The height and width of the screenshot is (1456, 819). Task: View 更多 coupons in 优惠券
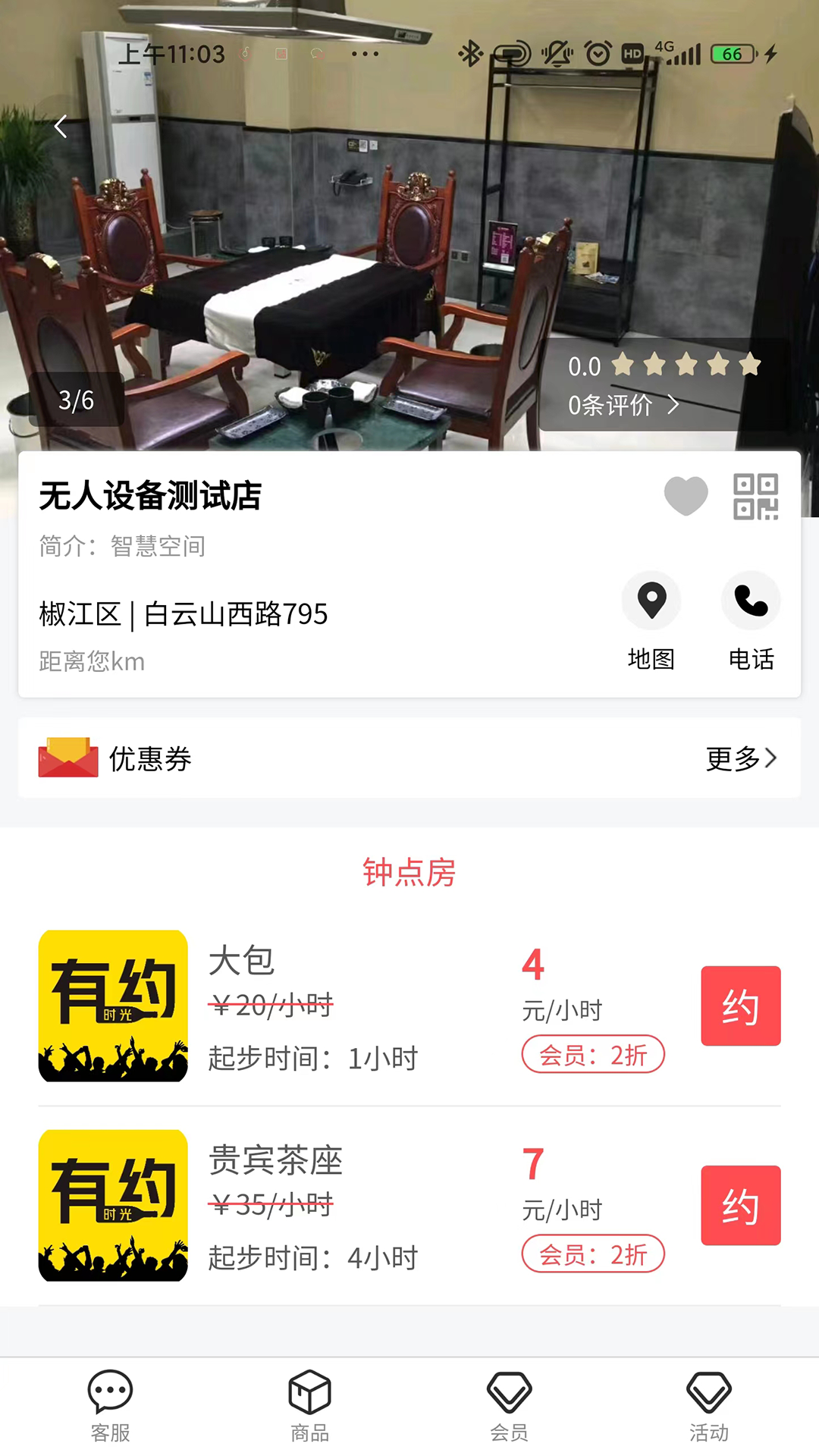pos(741,758)
